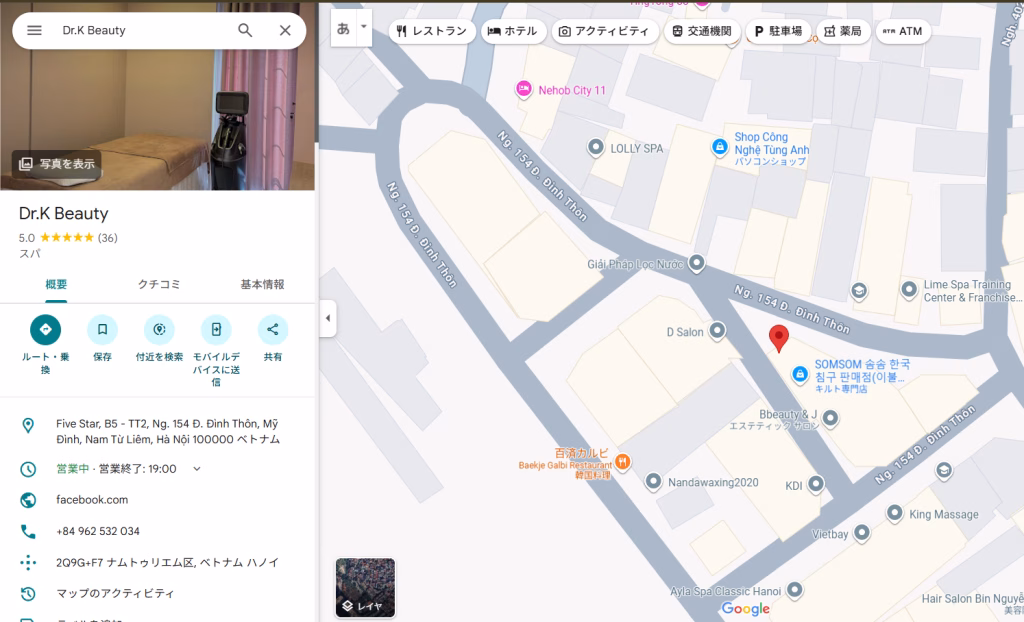
Task: Switch to the 基本情報 tab
Action: click(x=262, y=284)
